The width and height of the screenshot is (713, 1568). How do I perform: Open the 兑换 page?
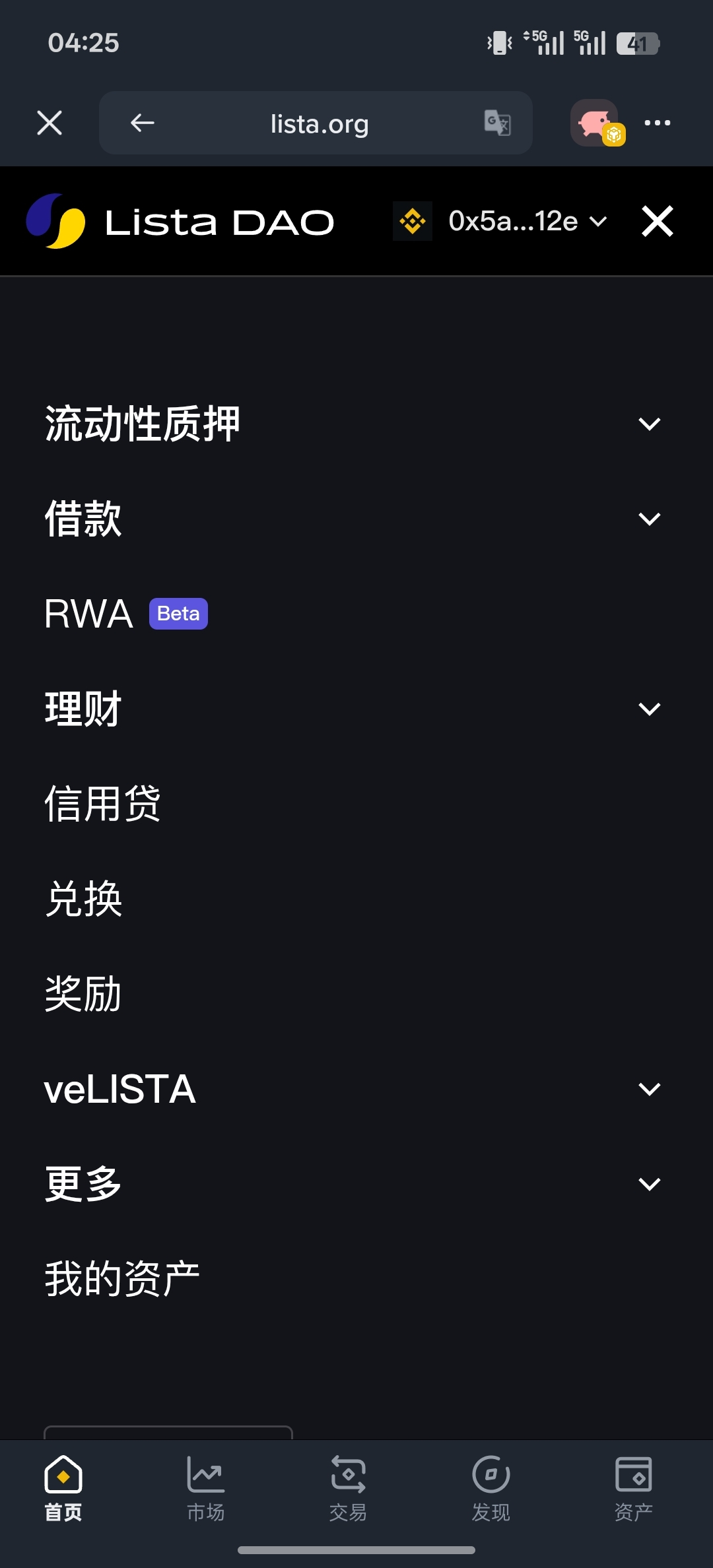(84, 899)
